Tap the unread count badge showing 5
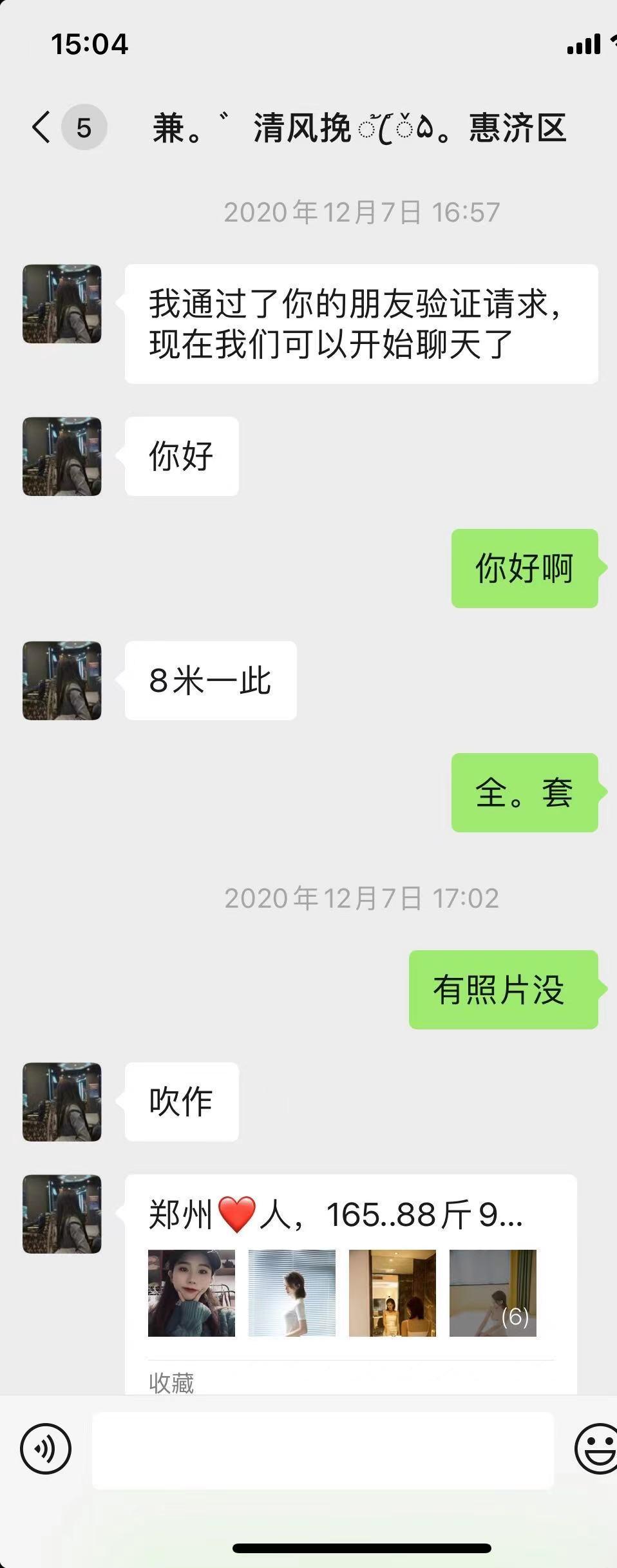Screen dimensions: 617x1568 point(84,126)
